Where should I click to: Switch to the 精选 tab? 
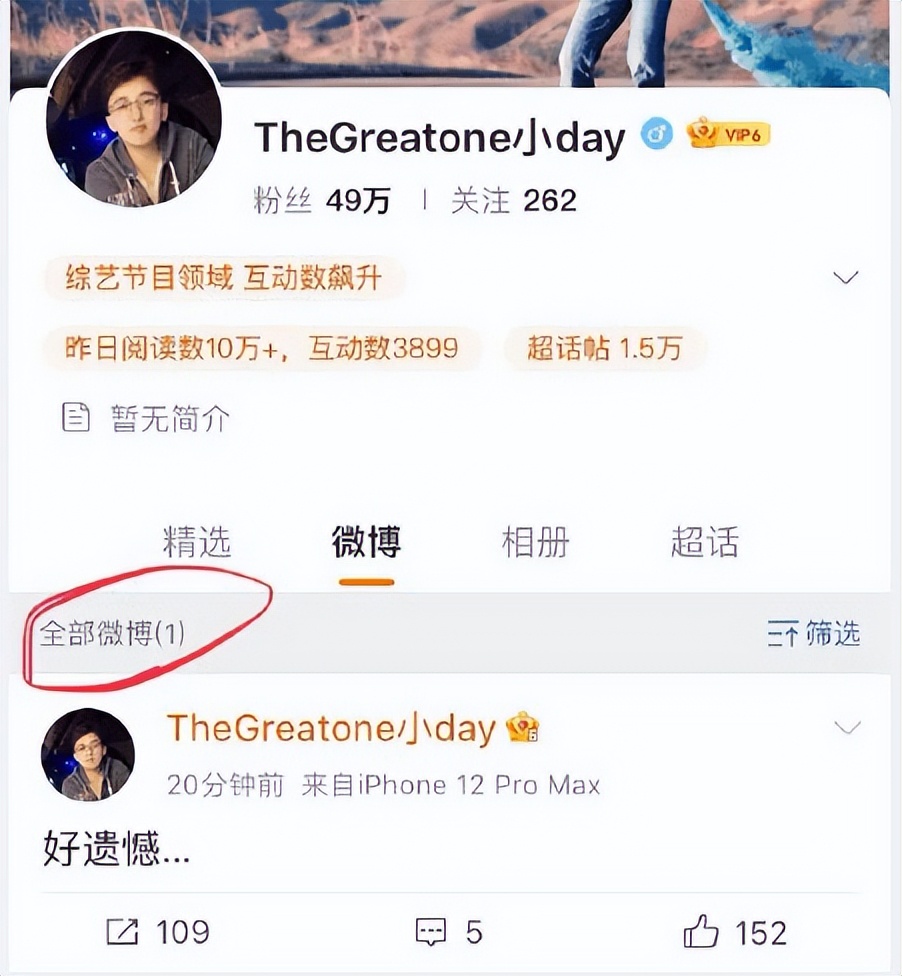(197, 542)
